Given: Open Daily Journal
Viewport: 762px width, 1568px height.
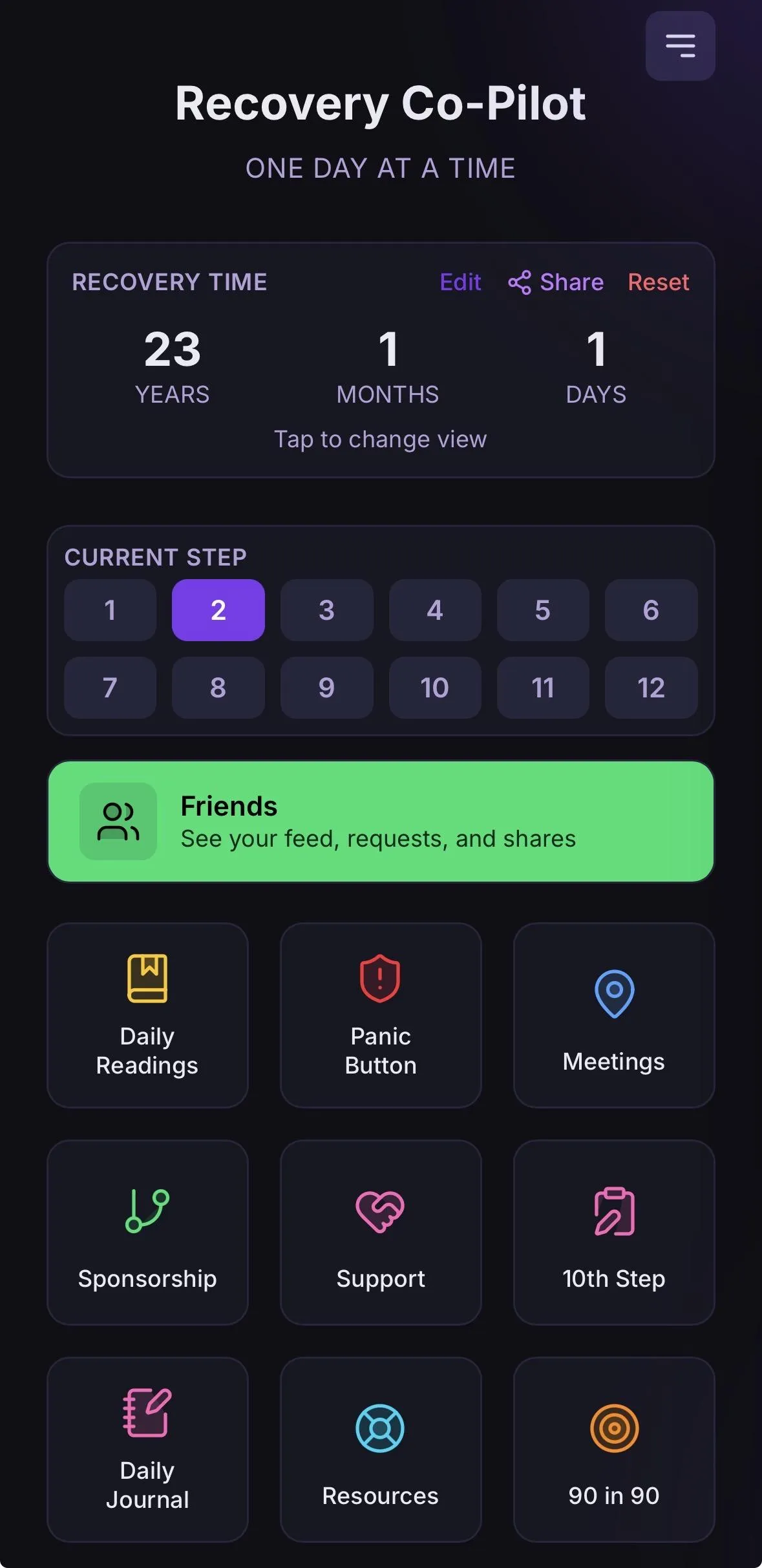Looking at the screenshot, I should [147, 1450].
